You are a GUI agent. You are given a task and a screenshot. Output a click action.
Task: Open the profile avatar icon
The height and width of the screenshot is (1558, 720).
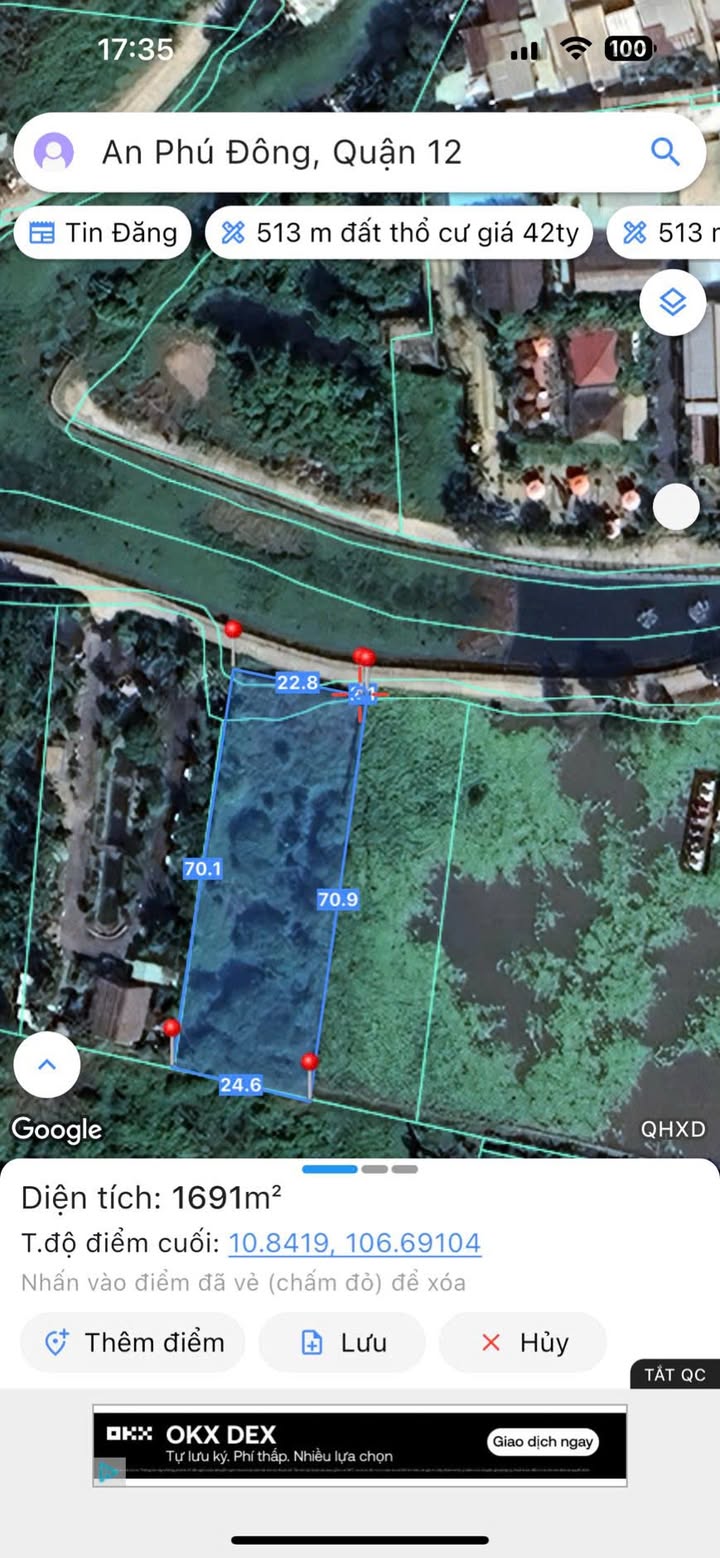tap(54, 153)
